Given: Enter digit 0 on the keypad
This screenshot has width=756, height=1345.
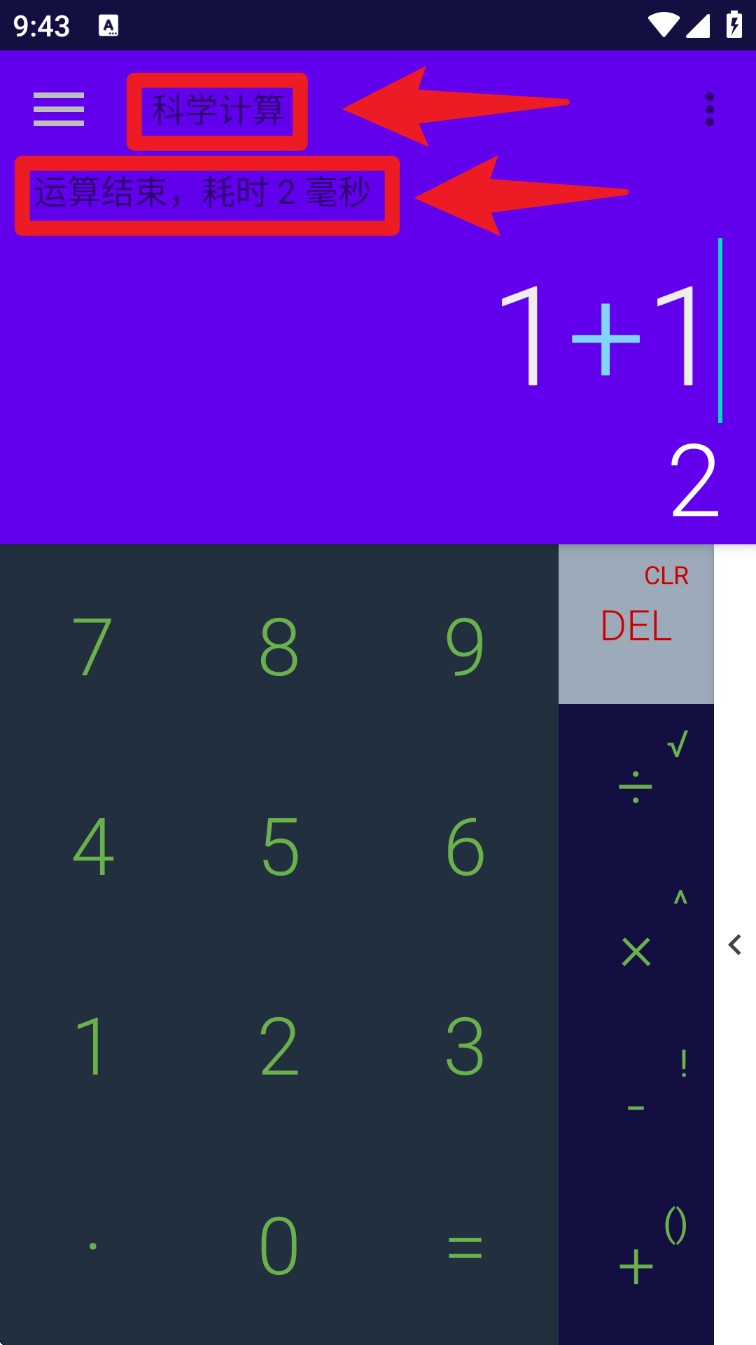Looking at the screenshot, I should pyautogui.click(x=279, y=1246).
